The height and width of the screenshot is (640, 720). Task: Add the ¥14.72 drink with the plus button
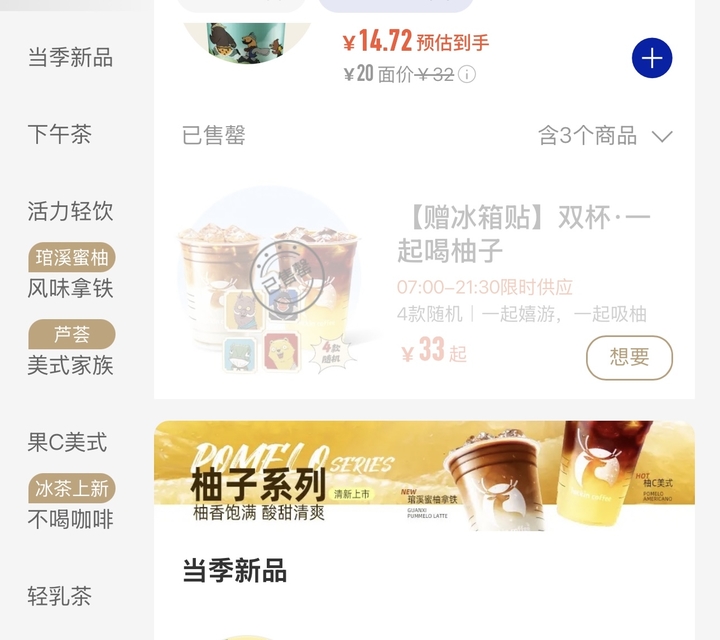click(x=652, y=59)
